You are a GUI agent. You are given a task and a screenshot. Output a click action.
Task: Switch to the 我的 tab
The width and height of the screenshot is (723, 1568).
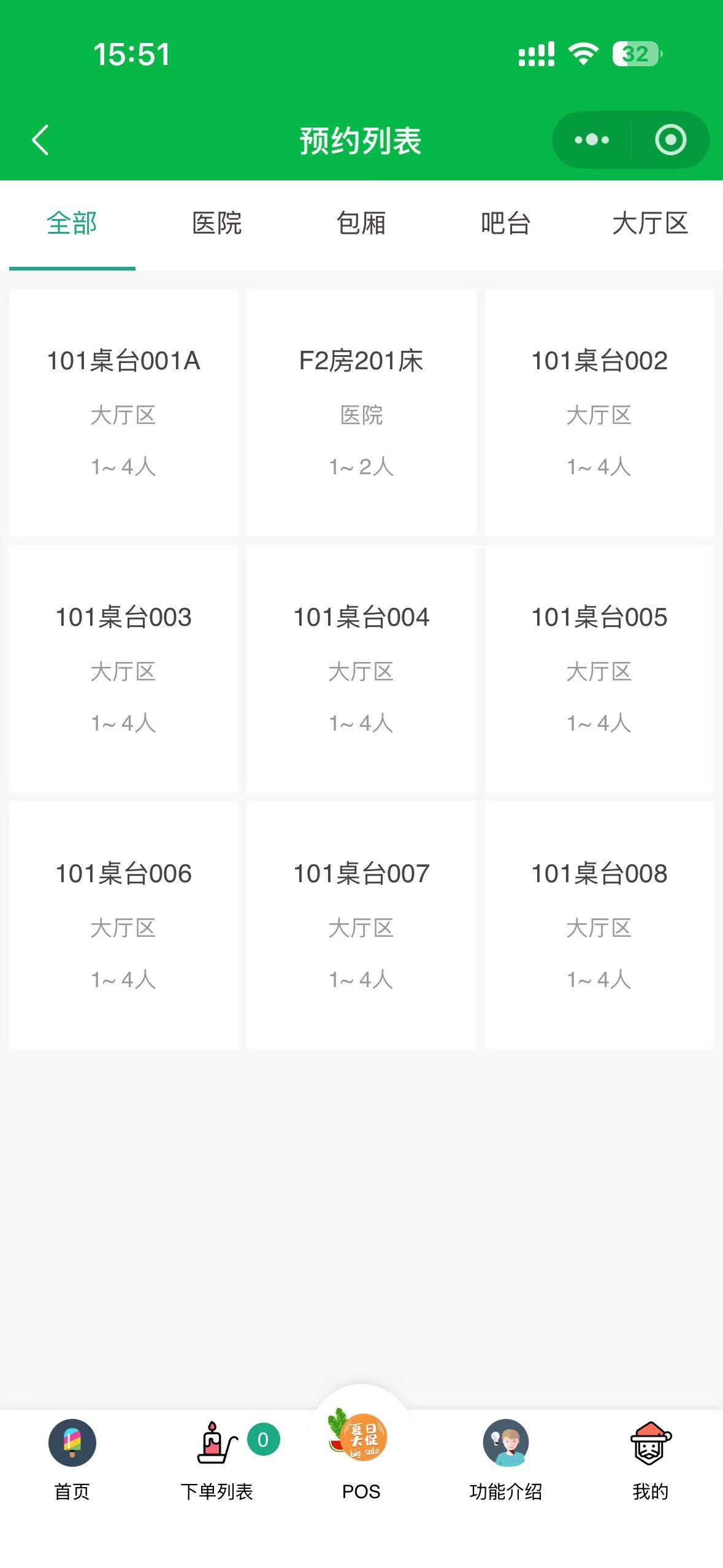coord(650,1460)
